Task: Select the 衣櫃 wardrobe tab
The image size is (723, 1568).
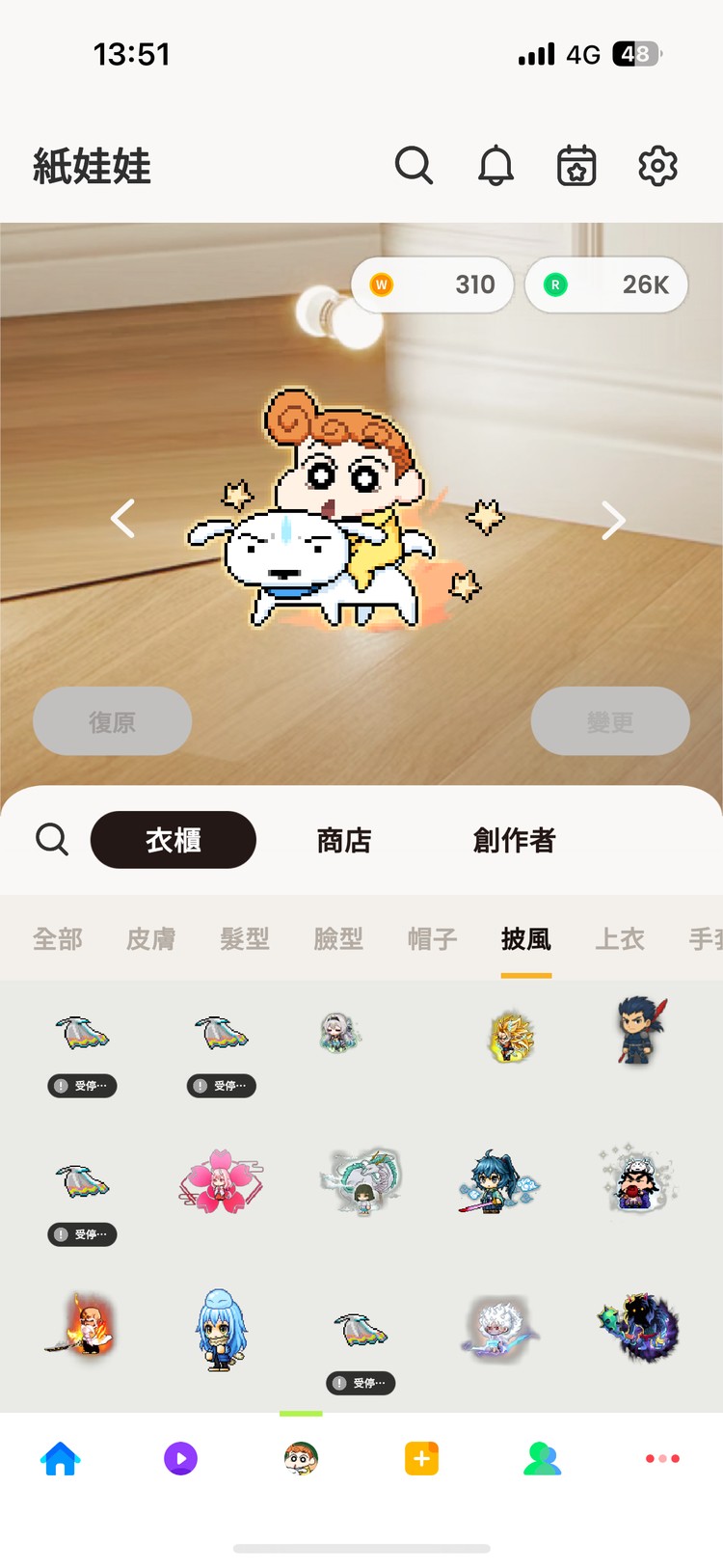Action: tap(174, 840)
